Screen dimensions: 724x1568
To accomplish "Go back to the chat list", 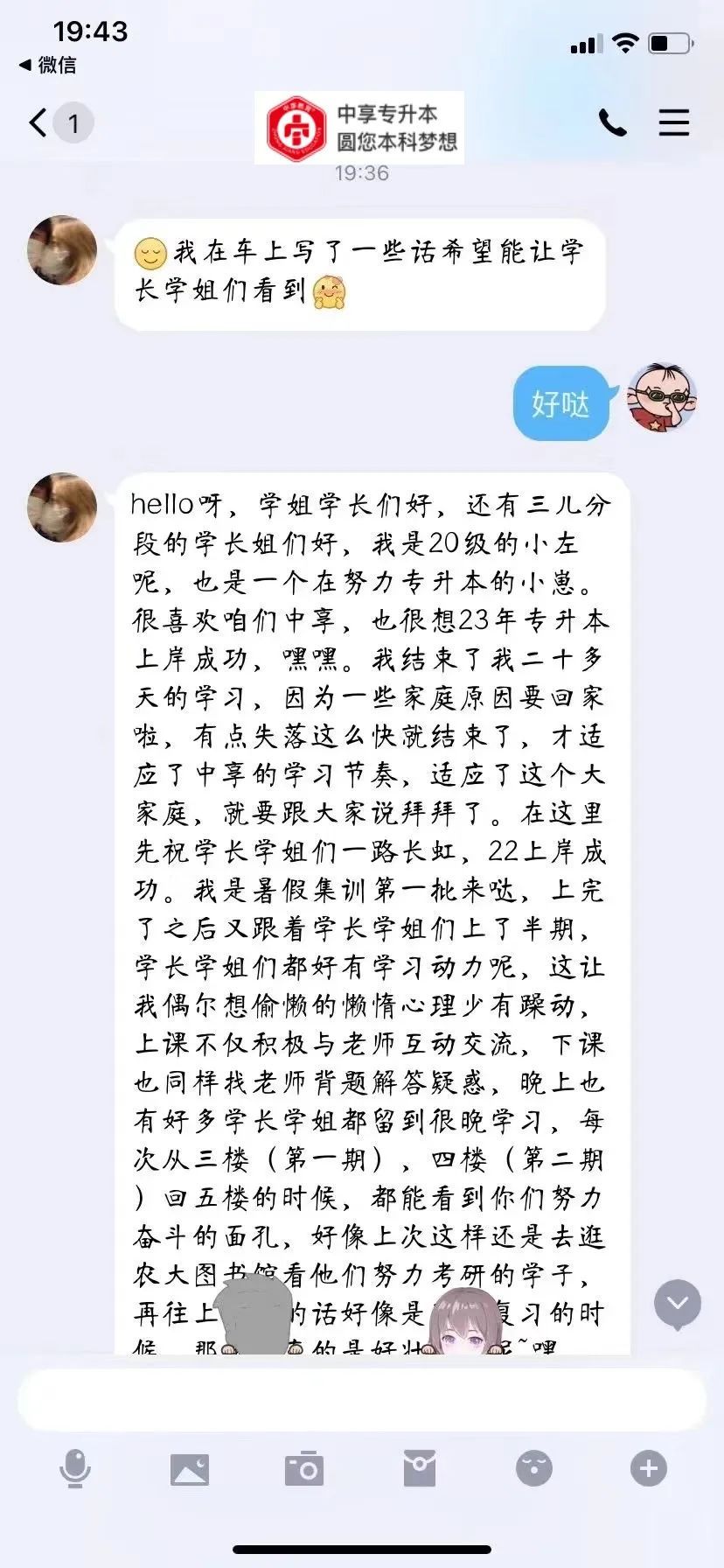I will pyautogui.click(x=38, y=122).
